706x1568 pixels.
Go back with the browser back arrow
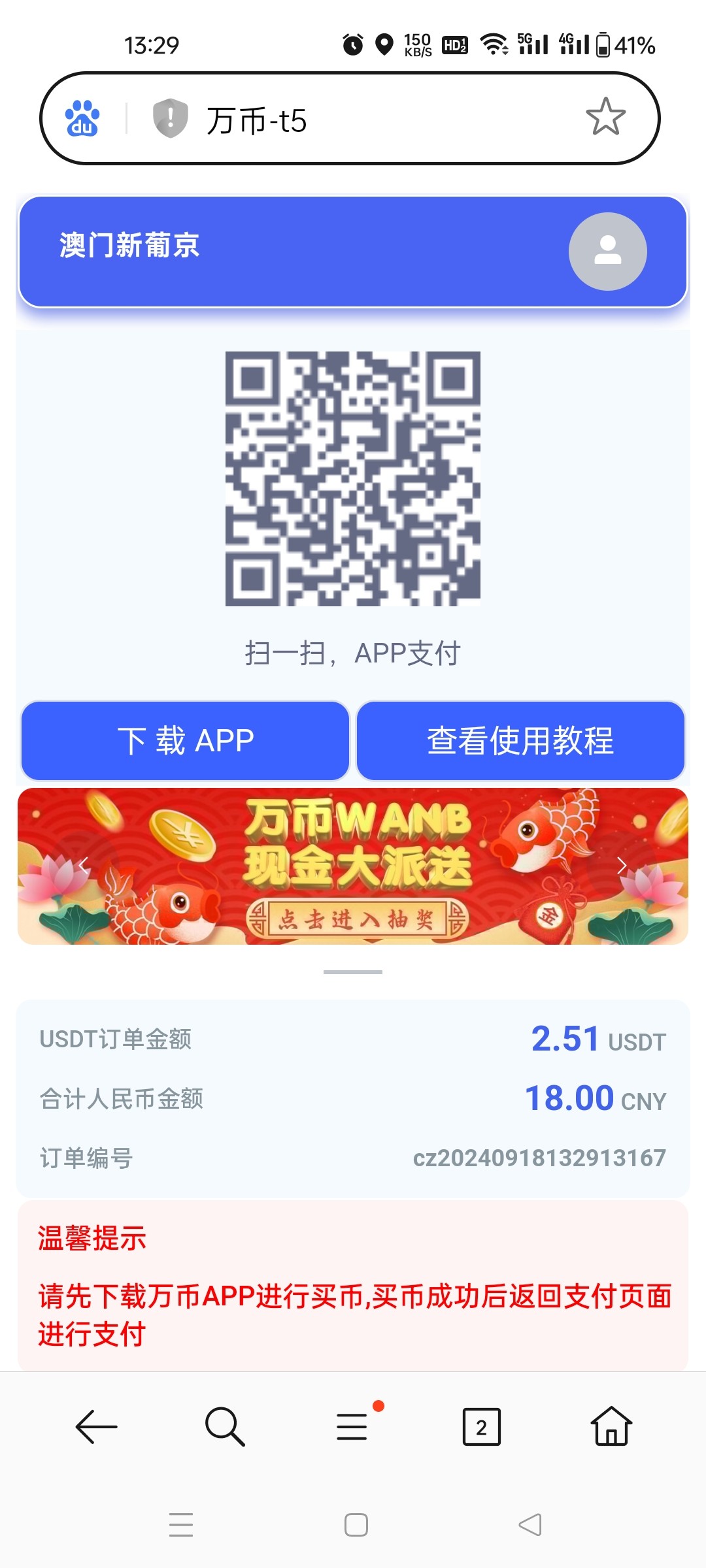96,1428
